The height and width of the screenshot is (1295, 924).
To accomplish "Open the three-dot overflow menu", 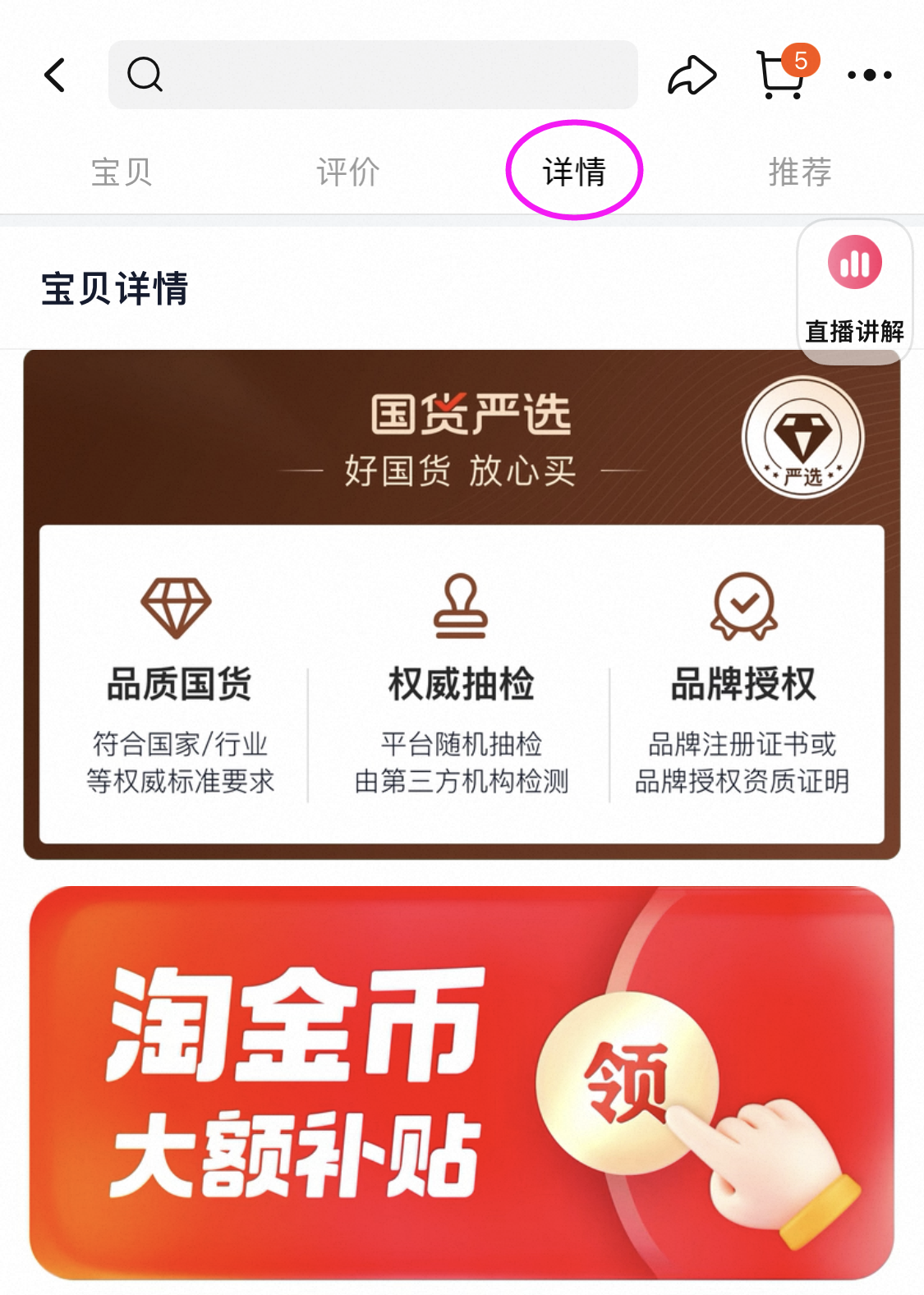I will coord(869,76).
